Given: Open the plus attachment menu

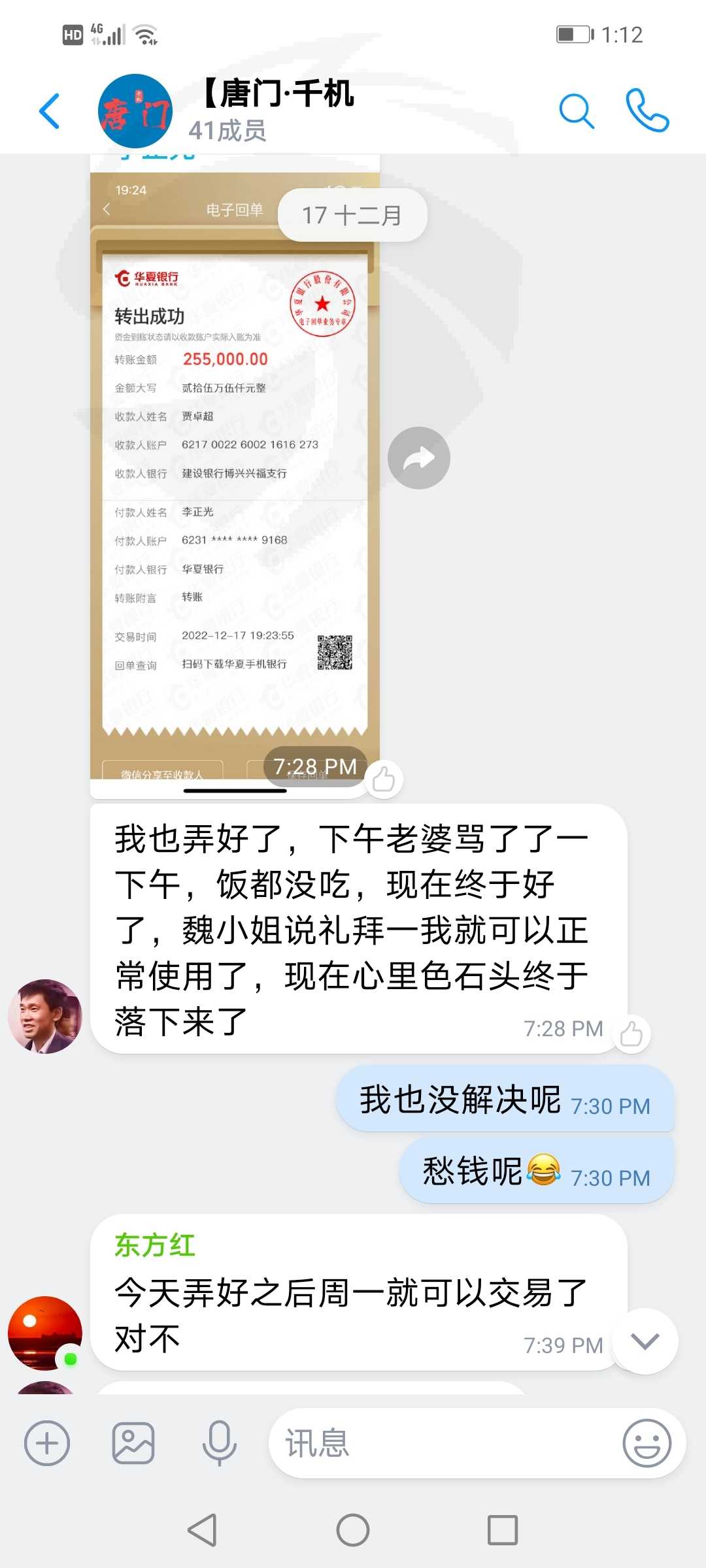Looking at the screenshot, I should [47, 1443].
